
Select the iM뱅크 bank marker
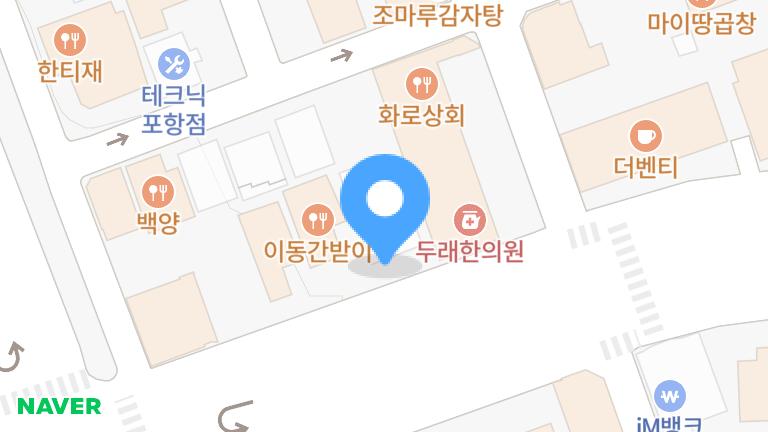[670, 394]
